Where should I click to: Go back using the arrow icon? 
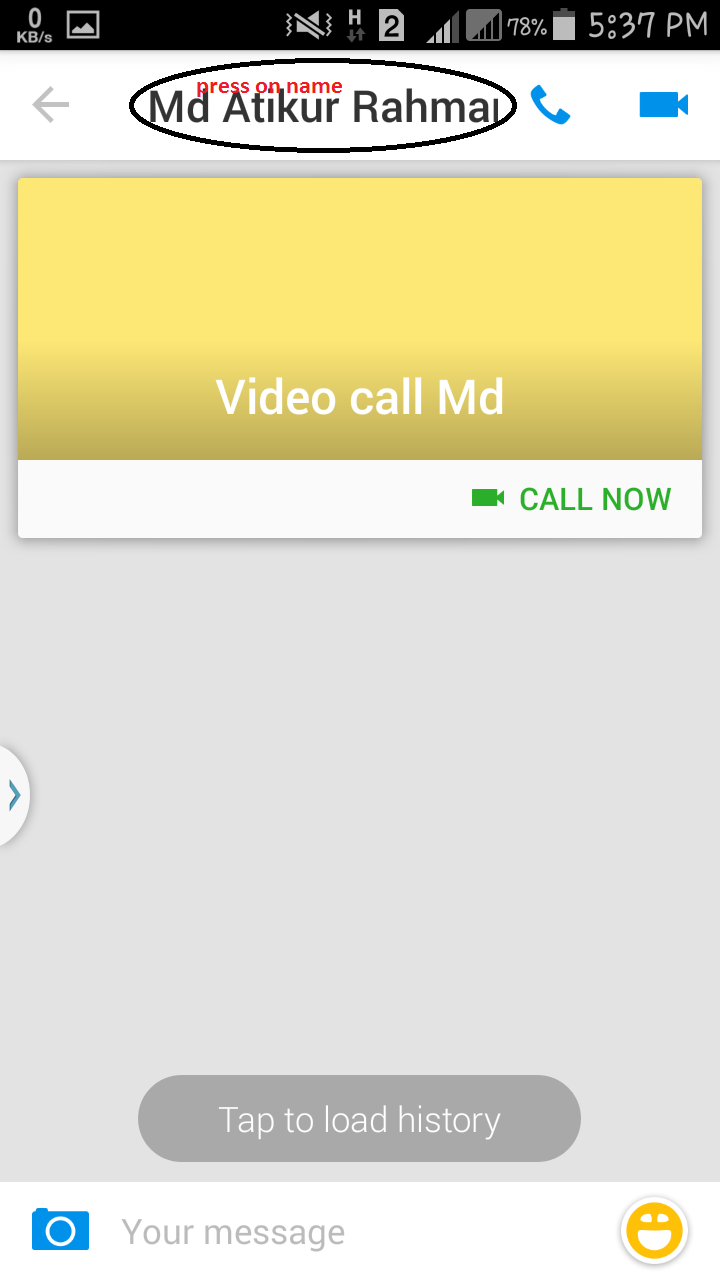pos(50,105)
